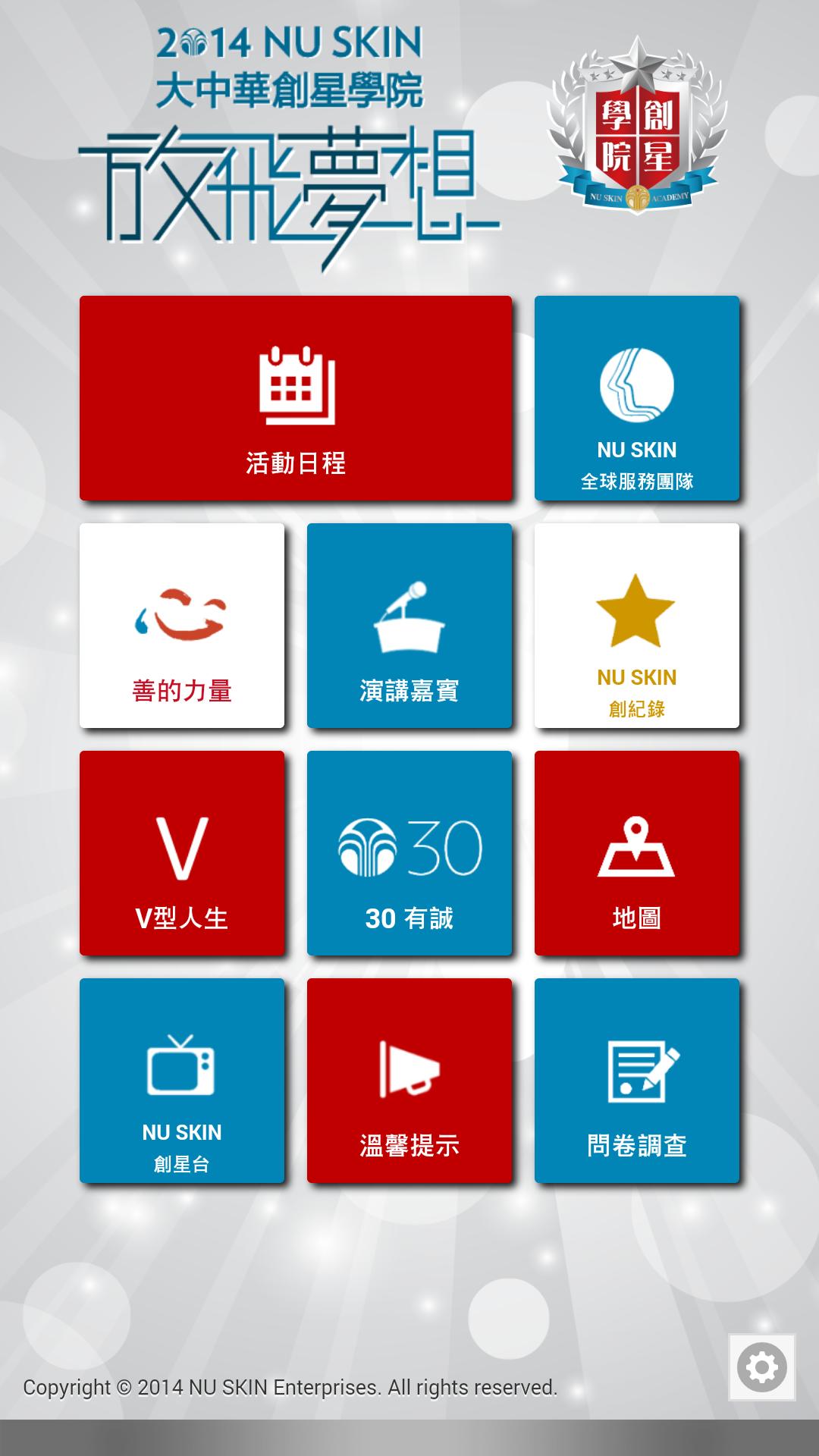Read 溫馨提示 reminders

[x=409, y=1081]
